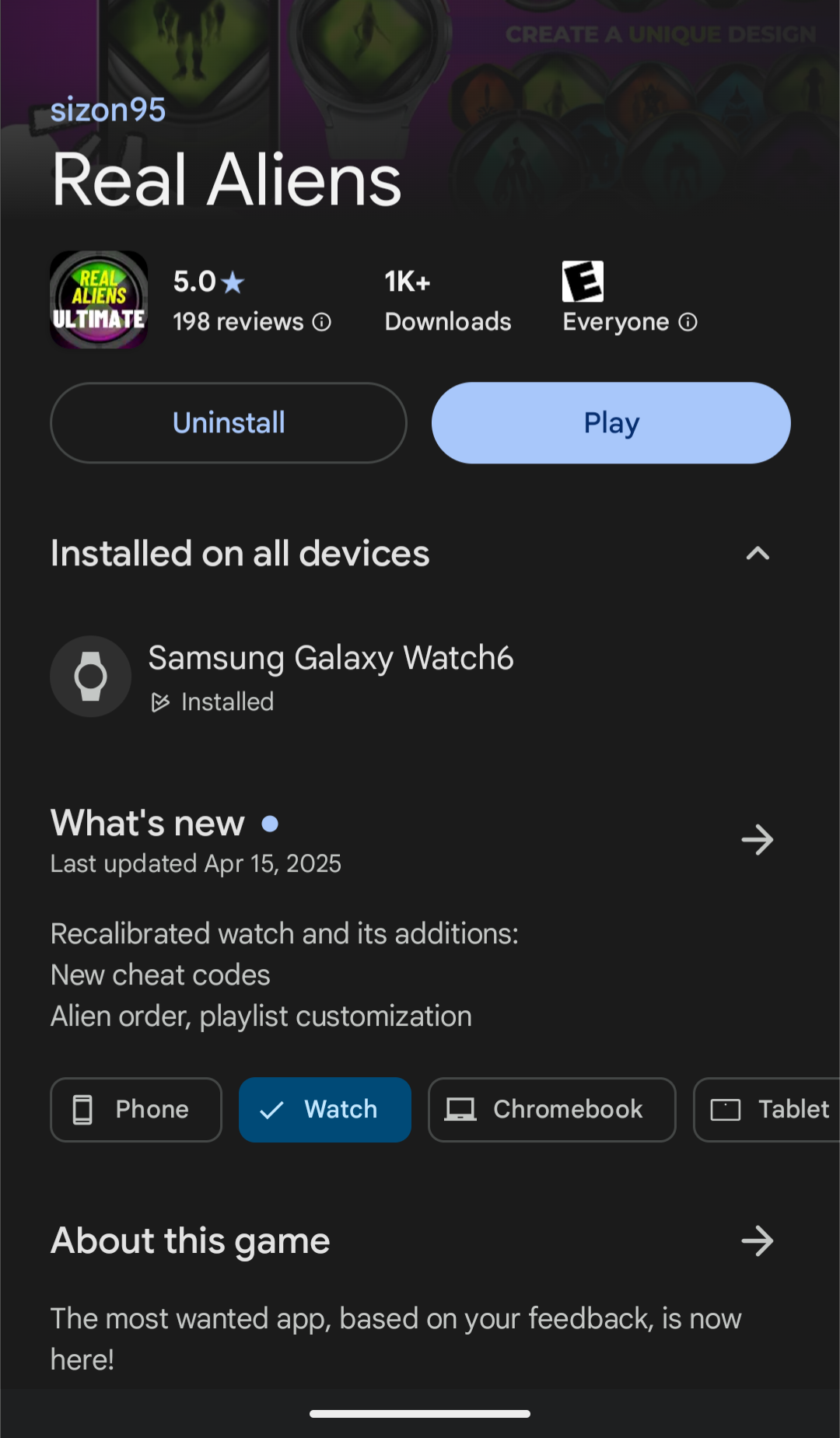Show info about the 198 reviews
Image resolution: width=840 pixels, height=1438 pixels.
322,322
